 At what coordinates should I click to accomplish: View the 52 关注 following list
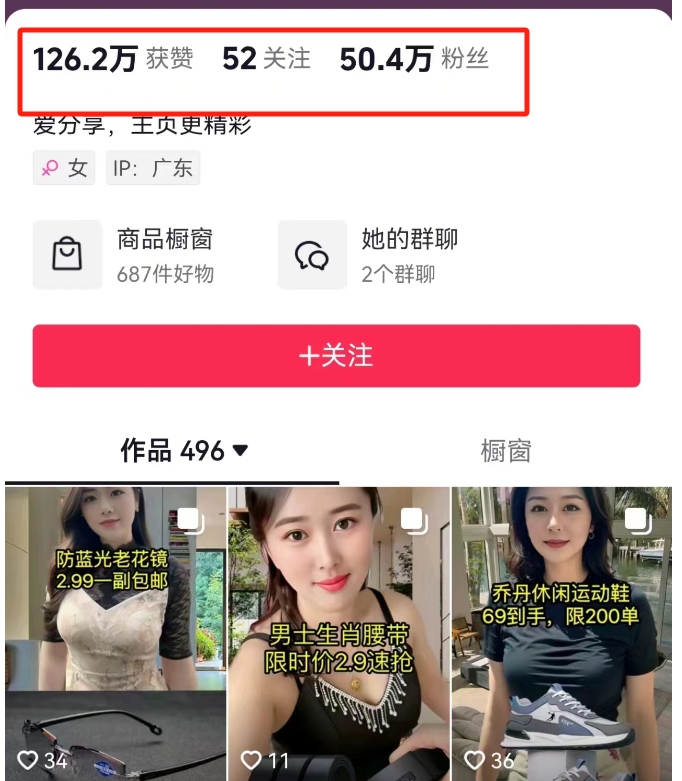tap(266, 59)
